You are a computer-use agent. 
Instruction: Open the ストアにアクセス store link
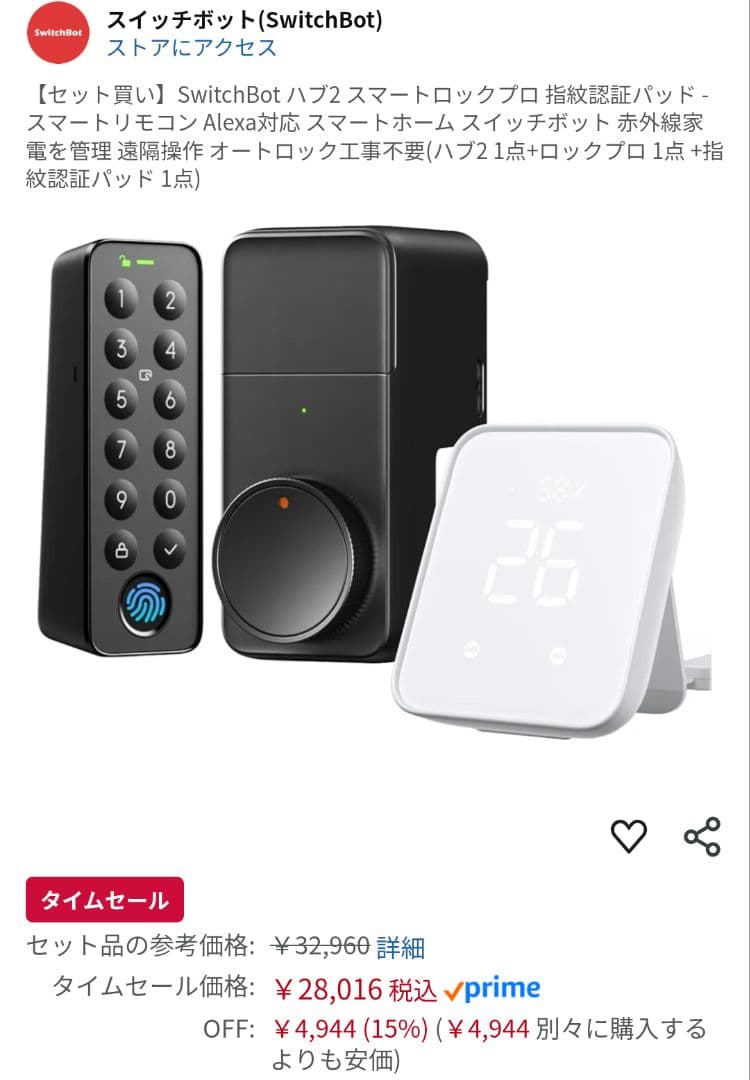point(192,48)
